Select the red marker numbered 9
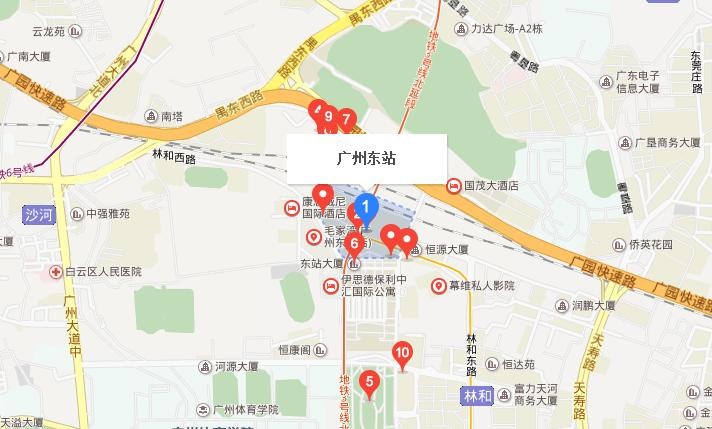Image resolution: width=712 pixels, height=429 pixels. tap(328, 117)
